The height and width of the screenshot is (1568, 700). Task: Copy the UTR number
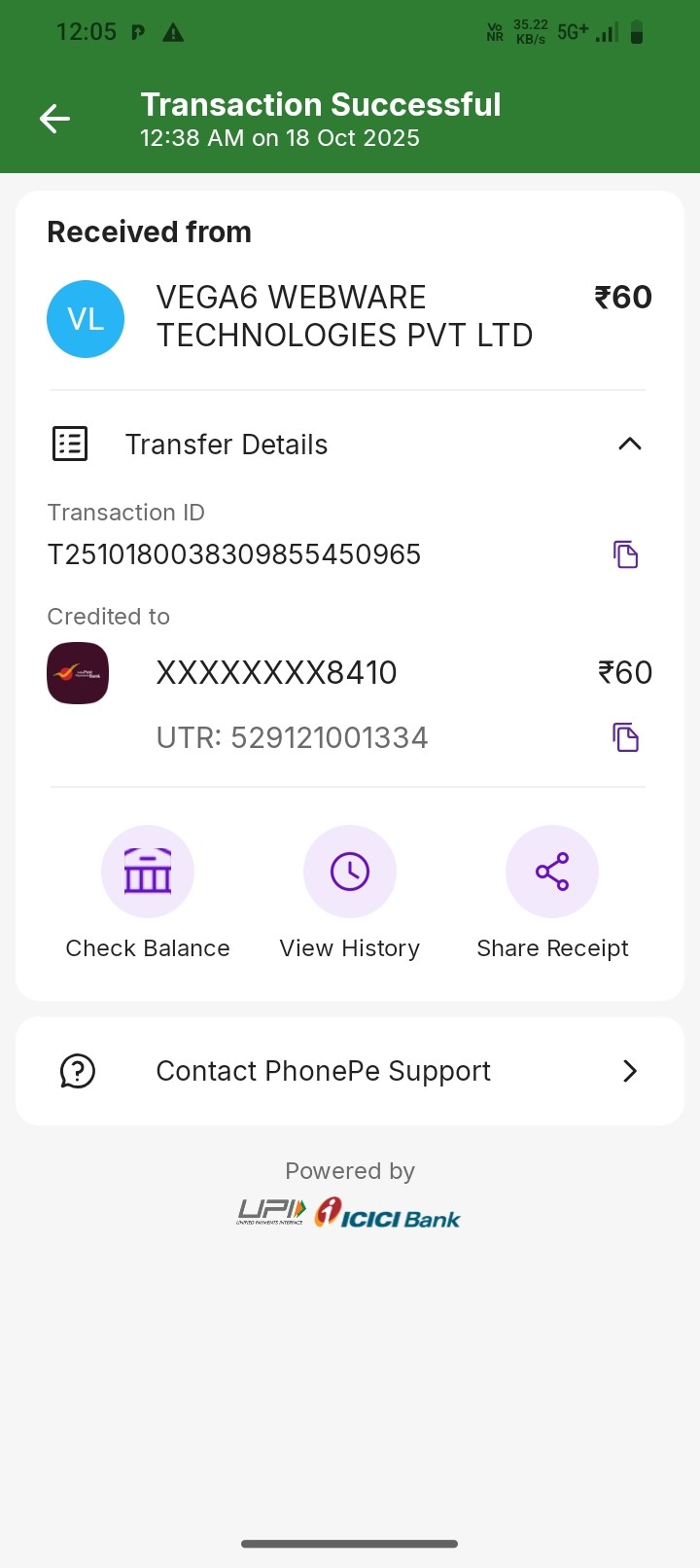625,737
